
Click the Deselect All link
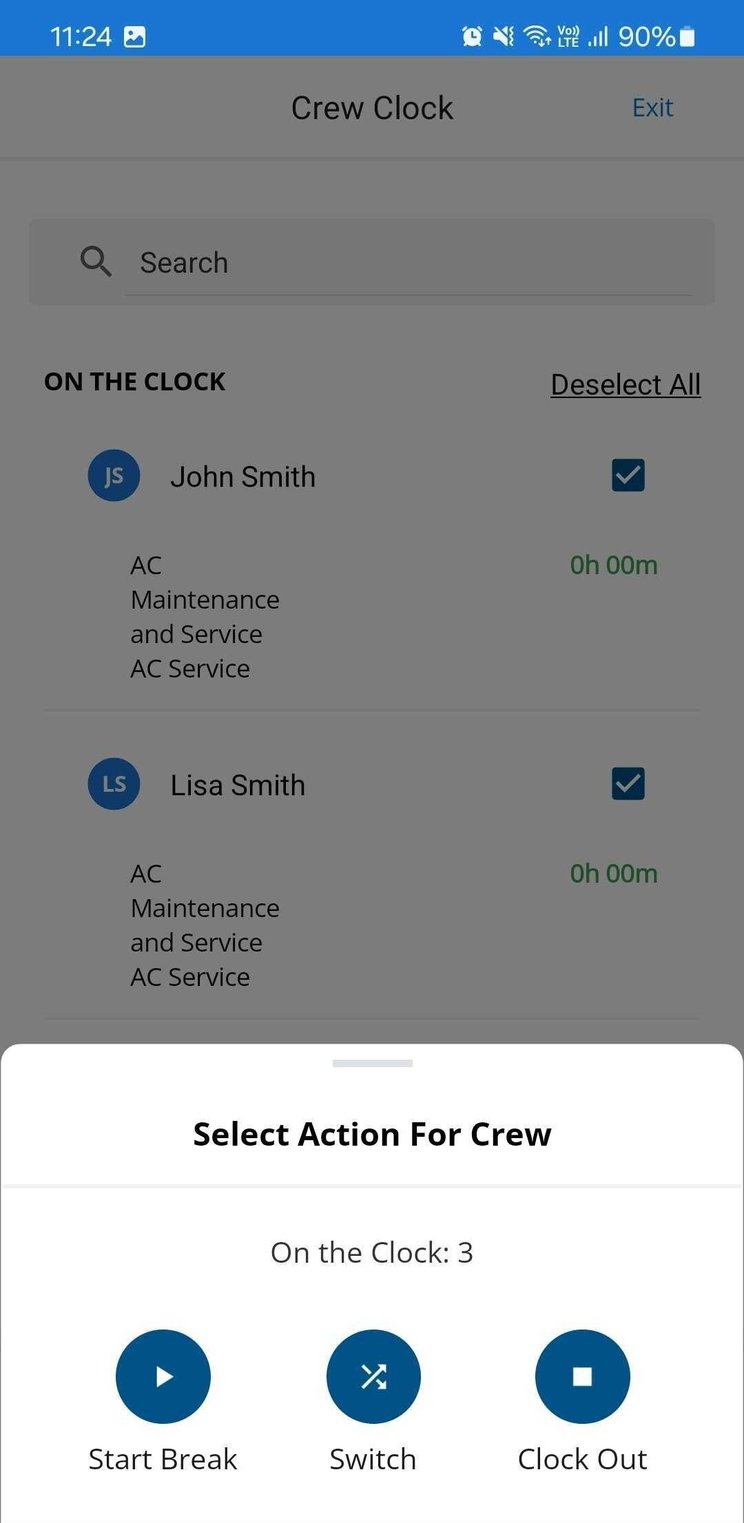[625, 384]
